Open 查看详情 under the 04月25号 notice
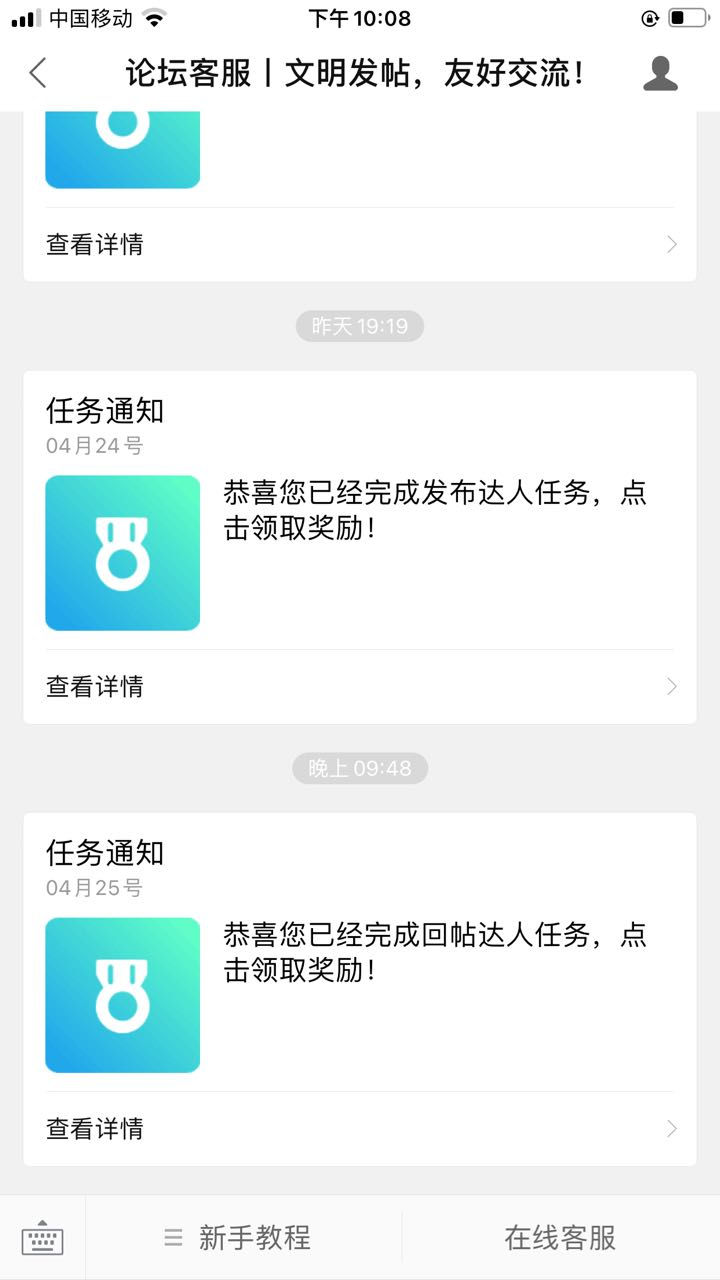The height and width of the screenshot is (1280, 720). 360,1128
